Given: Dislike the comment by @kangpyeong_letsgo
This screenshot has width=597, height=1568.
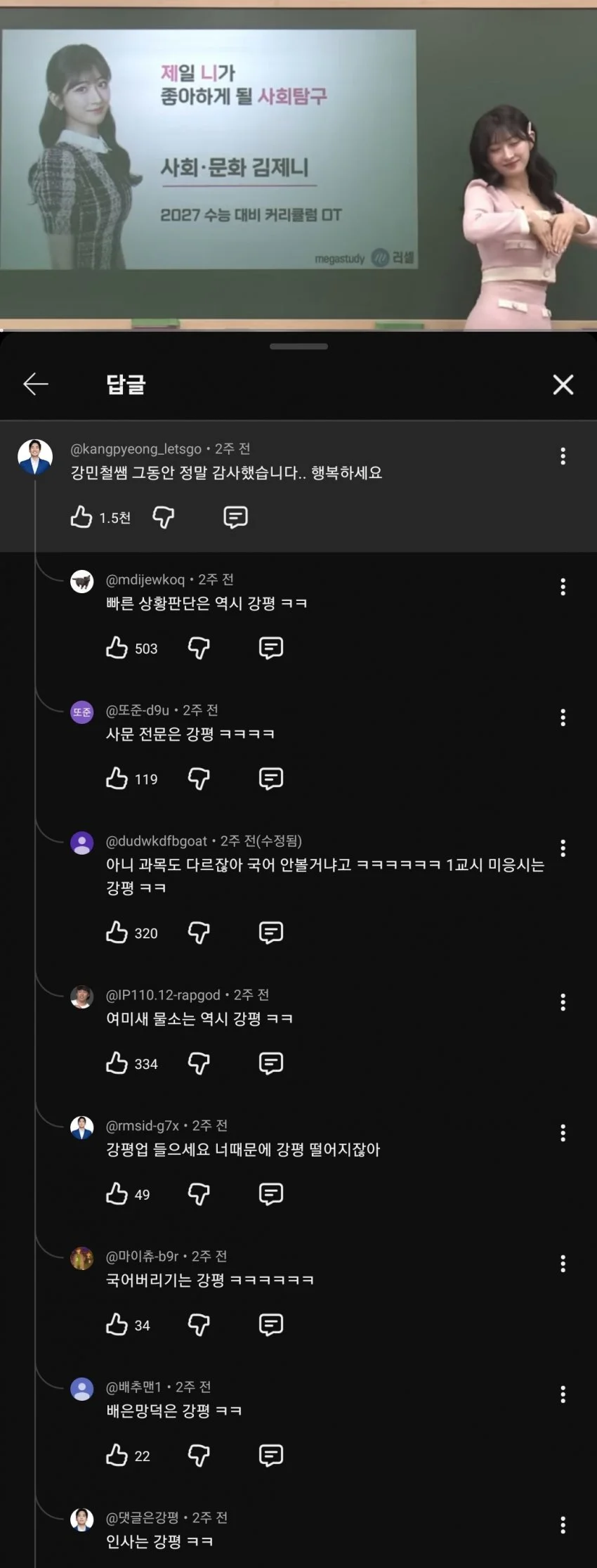Looking at the screenshot, I should click(163, 517).
